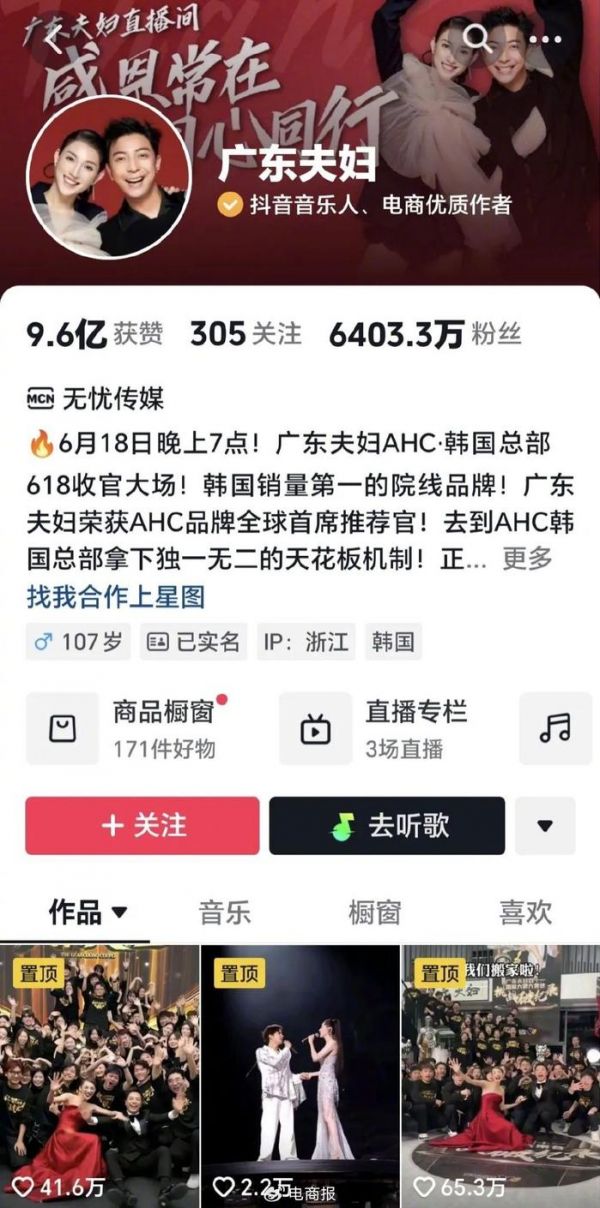
Task: Switch to the 橱窗 tab
Action: 374,911
